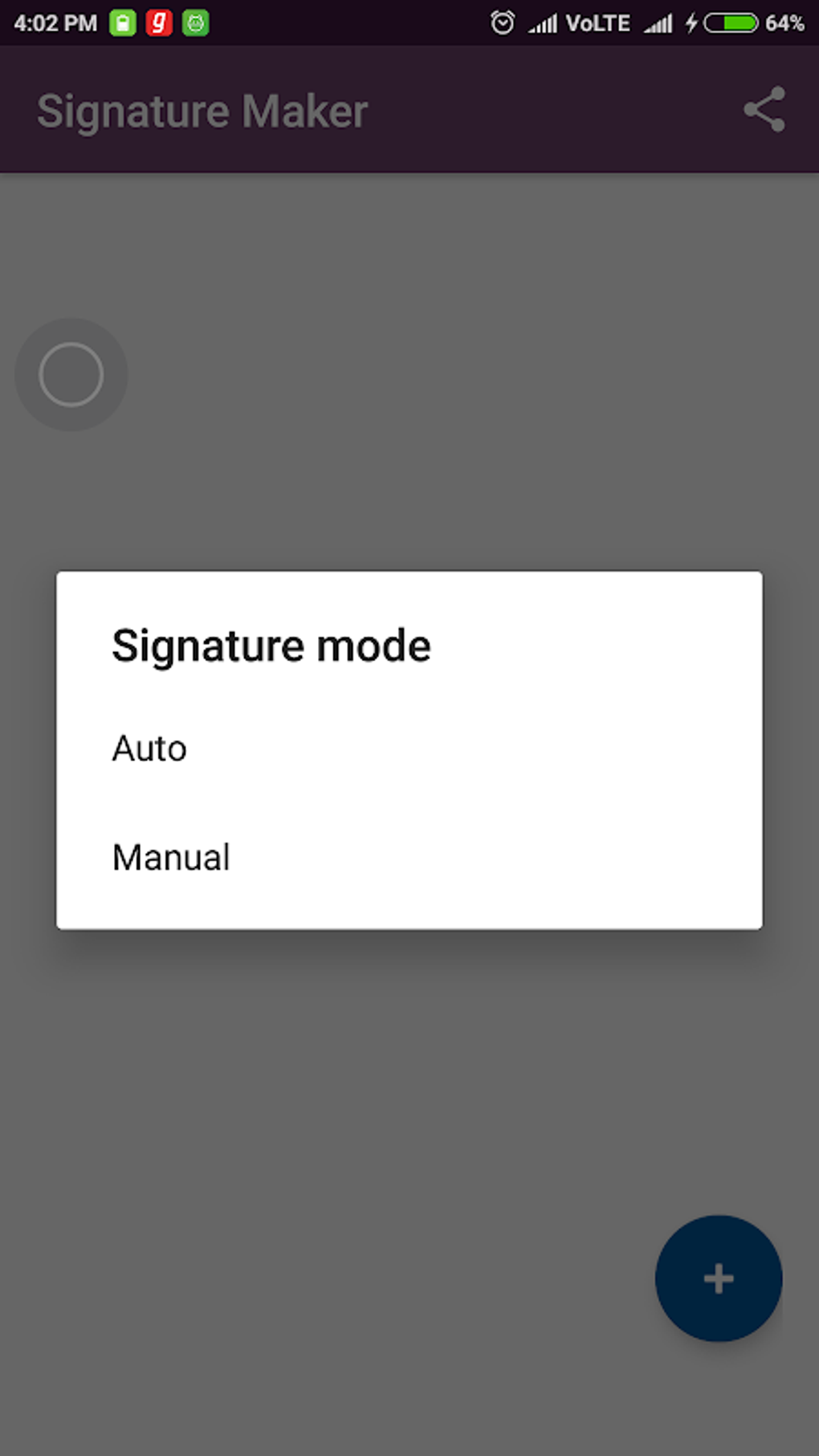Tap the red Gaana notification icon
Image resolution: width=819 pixels, height=1456 pixels.
[x=157, y=22]
